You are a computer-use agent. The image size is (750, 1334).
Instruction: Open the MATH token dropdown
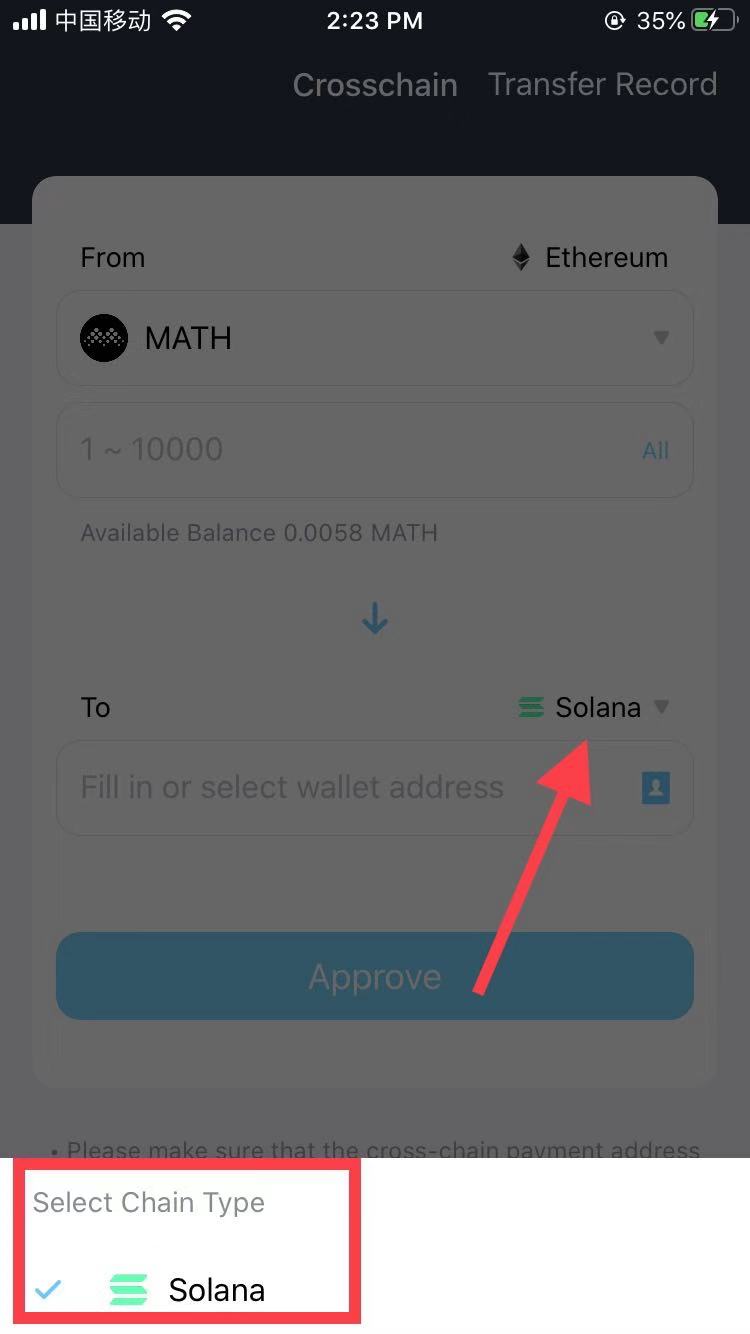click(x=375, y=338)
